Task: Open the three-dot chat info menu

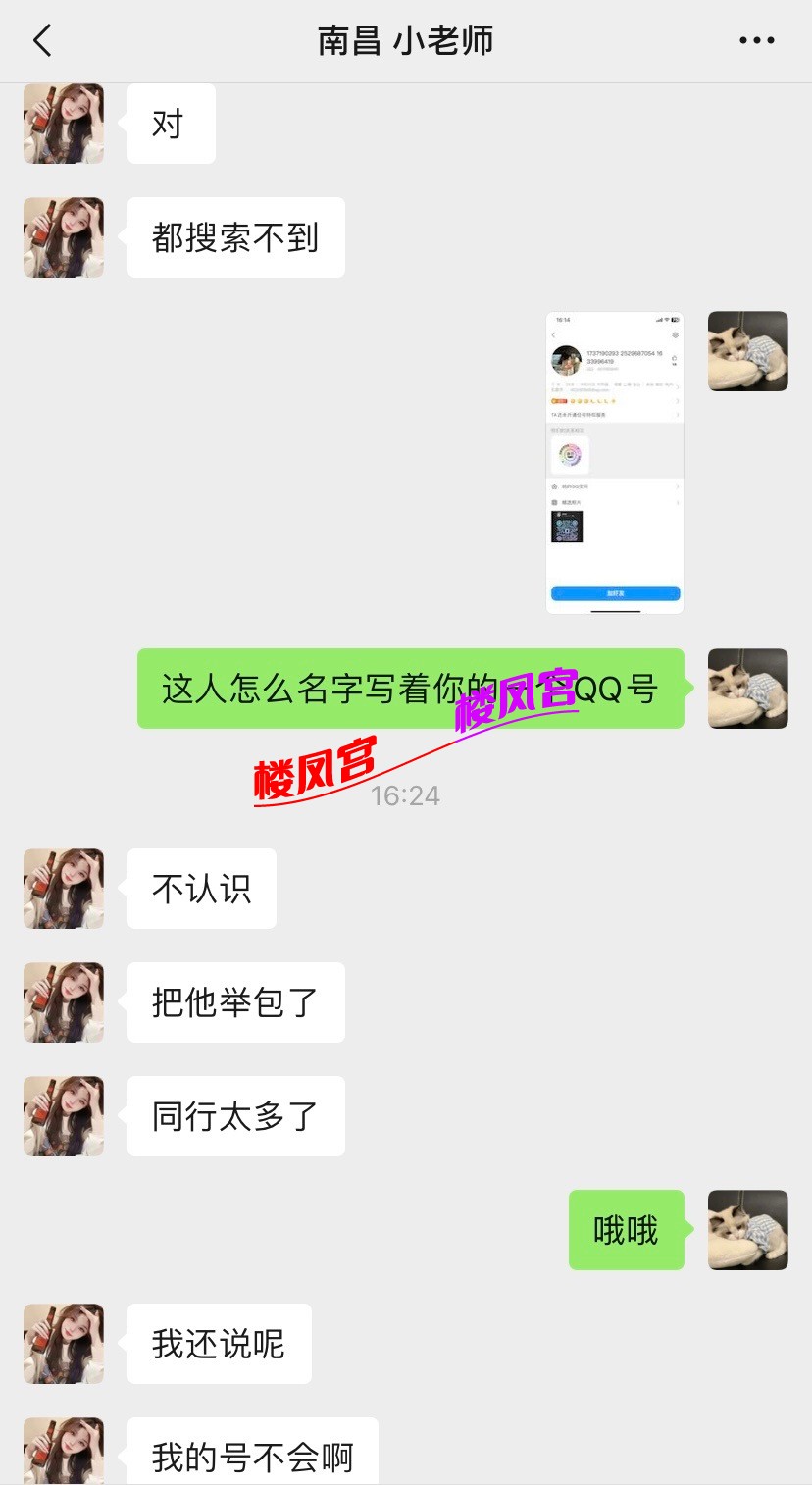Action: [756, 41]
